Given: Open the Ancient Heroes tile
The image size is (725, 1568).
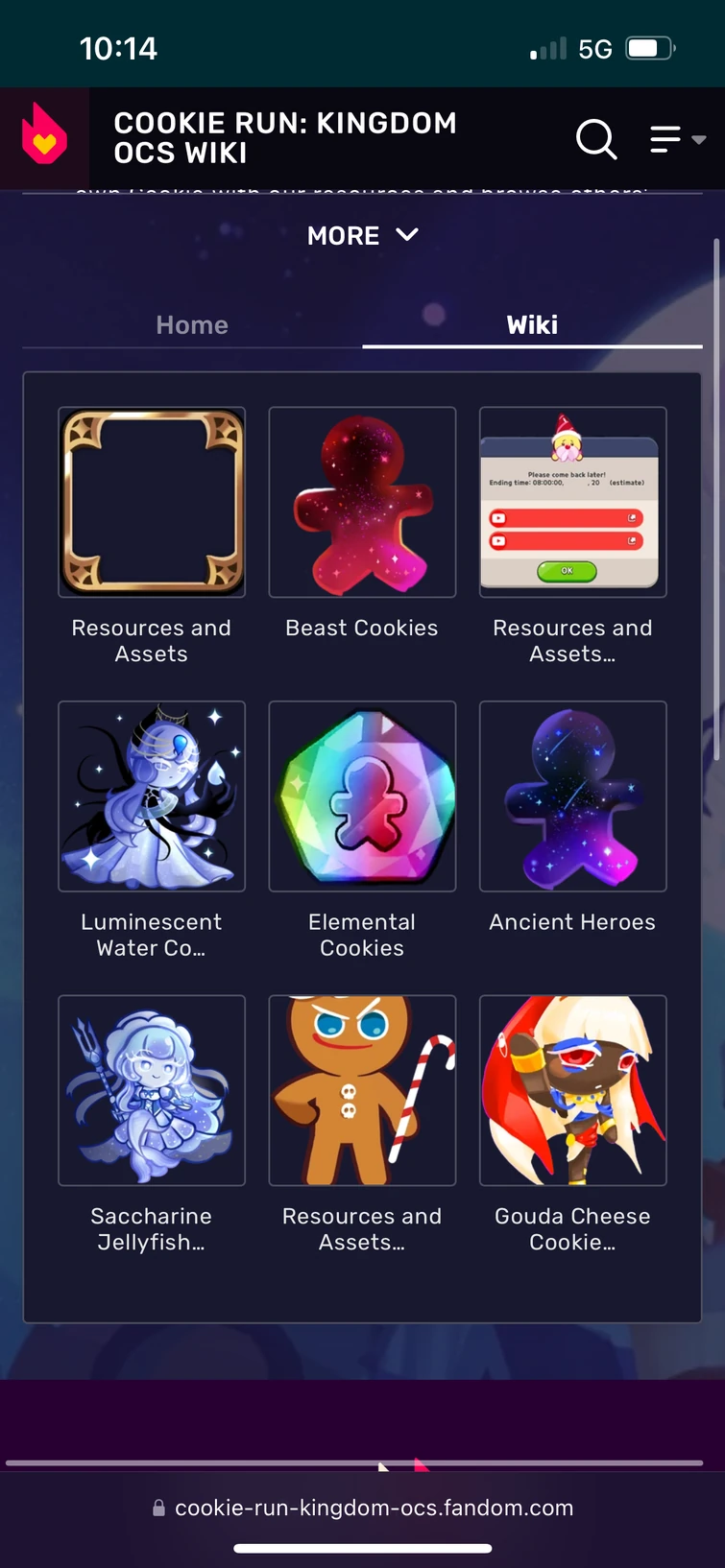Looking at the screenshot, I should coord(573,818).
